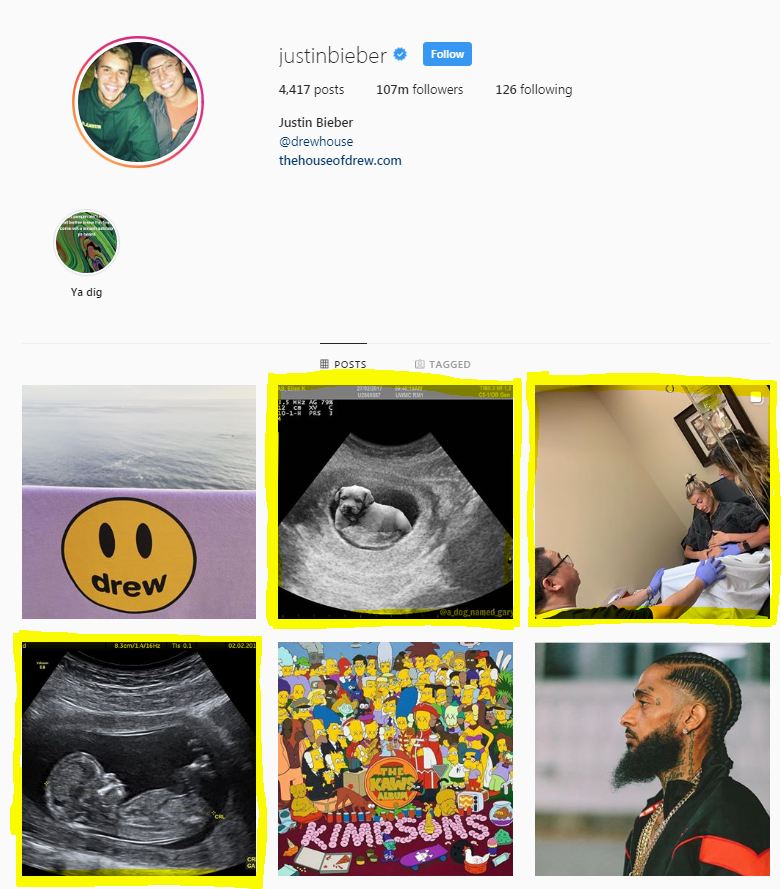The width and height of the screenshot is (781, 889).
Task: Follow the justinbieber account
Action: click(x=447, y=54)
